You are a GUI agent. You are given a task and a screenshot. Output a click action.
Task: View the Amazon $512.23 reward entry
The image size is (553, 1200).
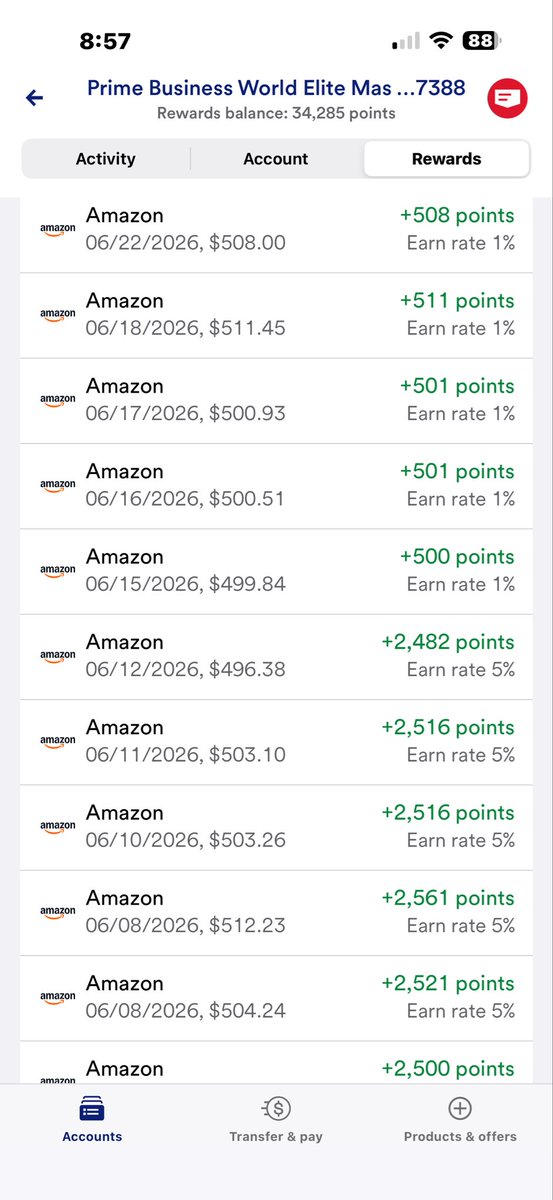[276, 913]
